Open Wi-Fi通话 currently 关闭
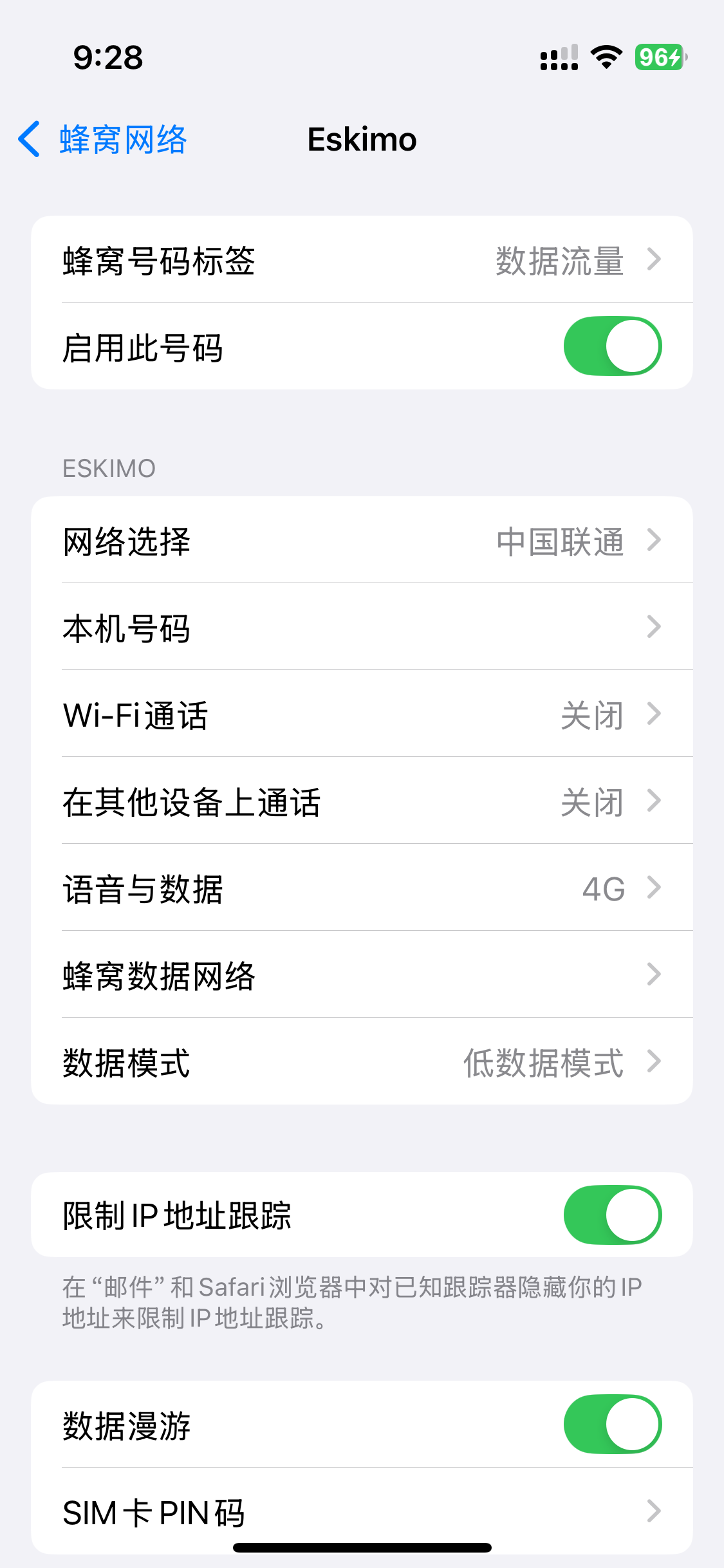The height and width of the screenshot is (1568, 724). (x=362, y=714)
